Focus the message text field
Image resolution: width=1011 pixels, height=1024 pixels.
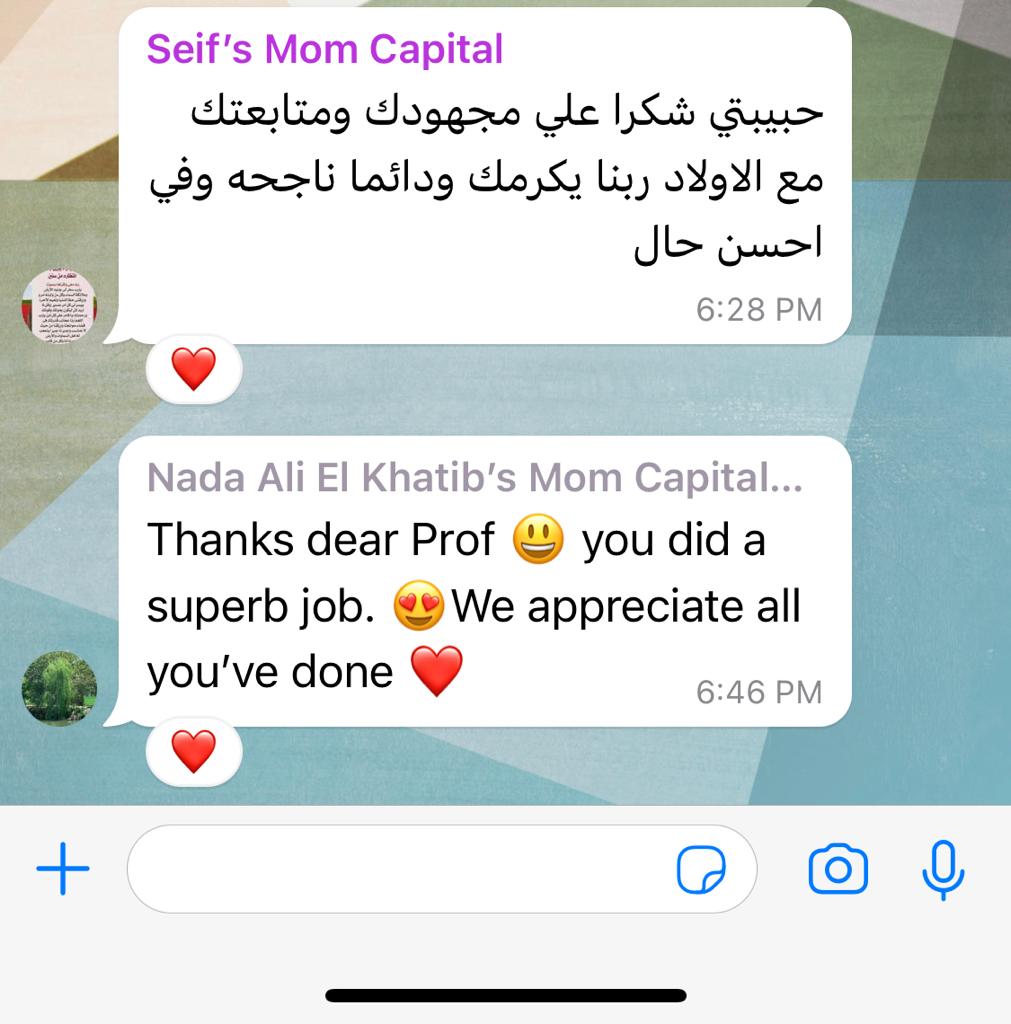[400, 868]
